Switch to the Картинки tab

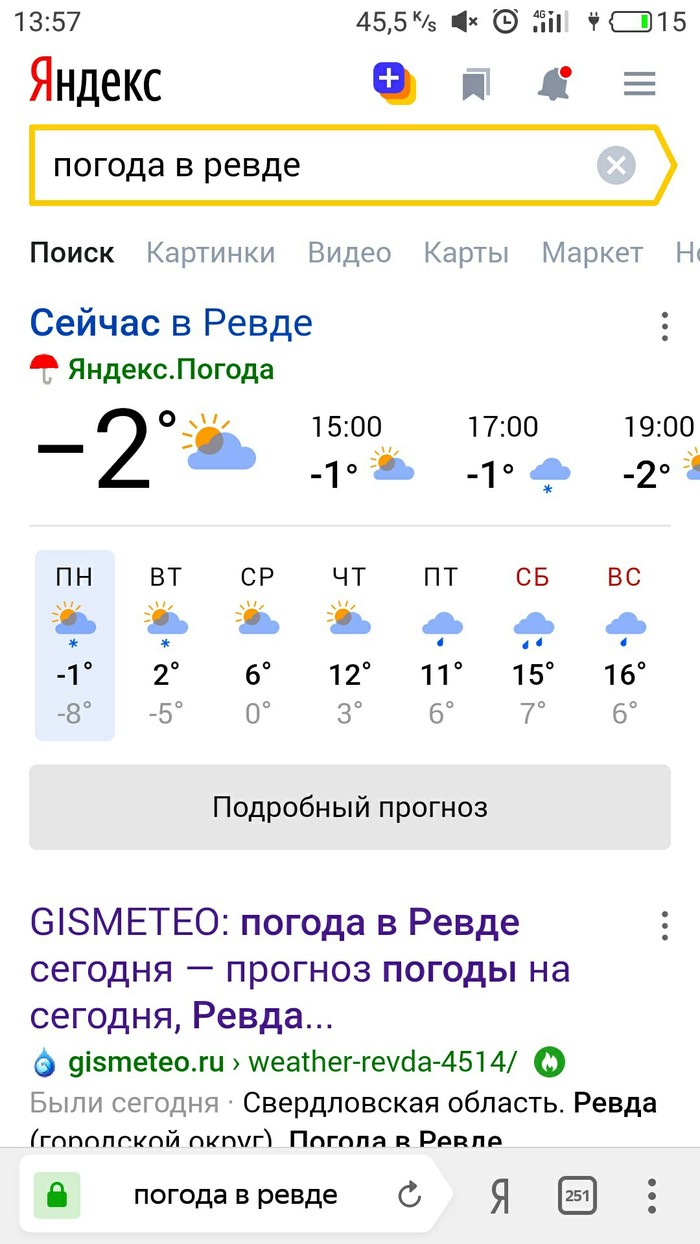pos(210,253)
